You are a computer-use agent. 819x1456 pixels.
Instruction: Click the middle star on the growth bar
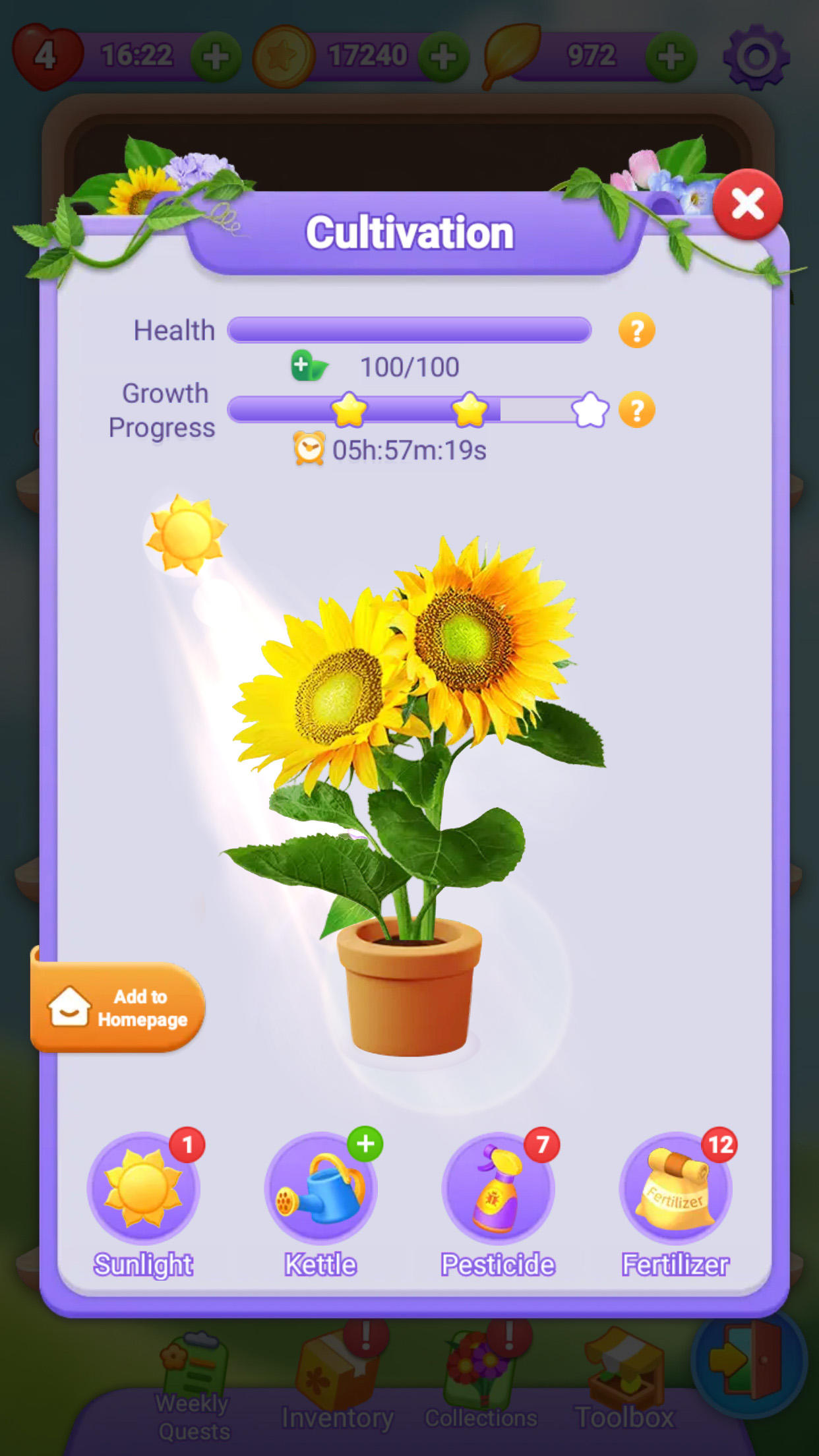click(469, 410)
